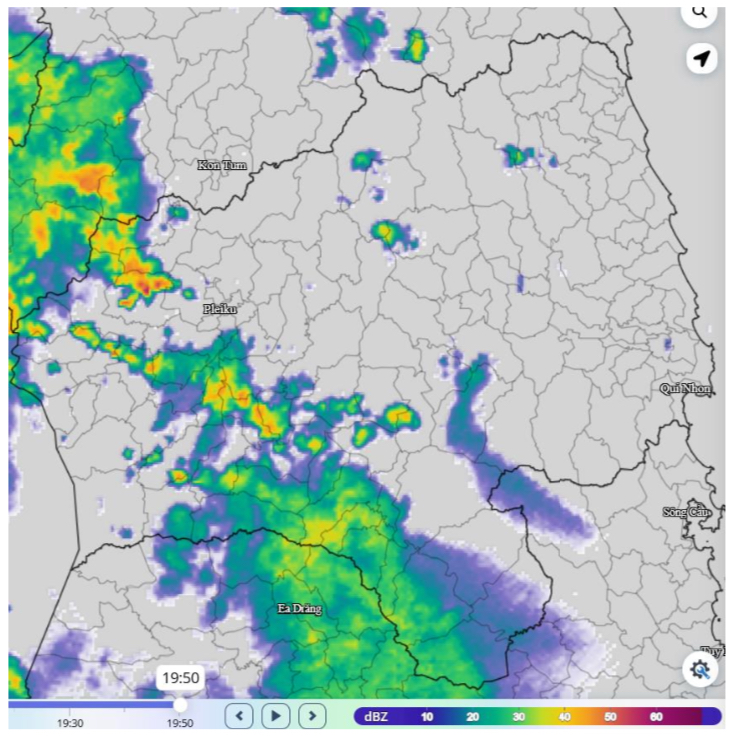Play the radar animation

(x=276, y=715)
